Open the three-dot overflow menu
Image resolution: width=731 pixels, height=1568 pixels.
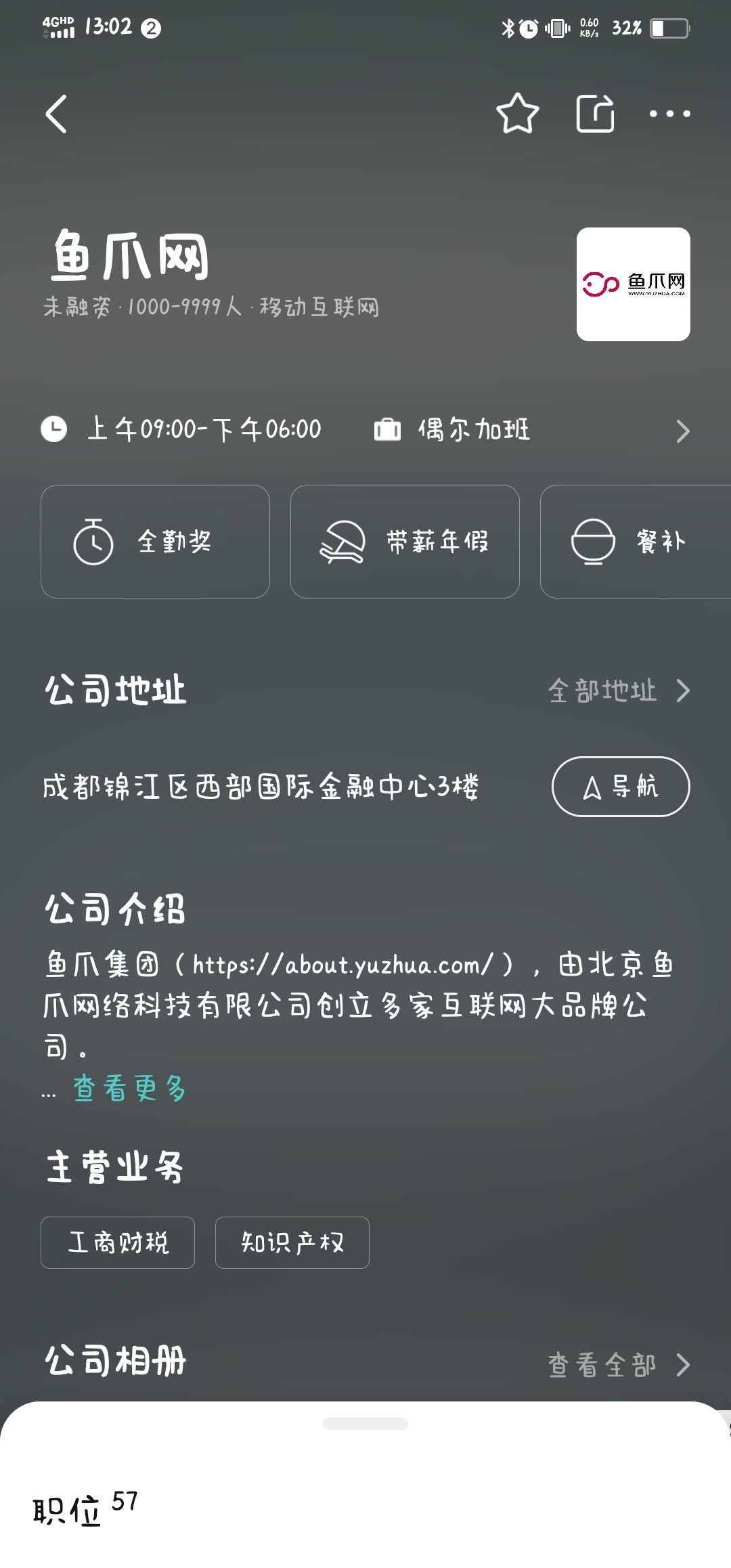(x=669, y=114)
